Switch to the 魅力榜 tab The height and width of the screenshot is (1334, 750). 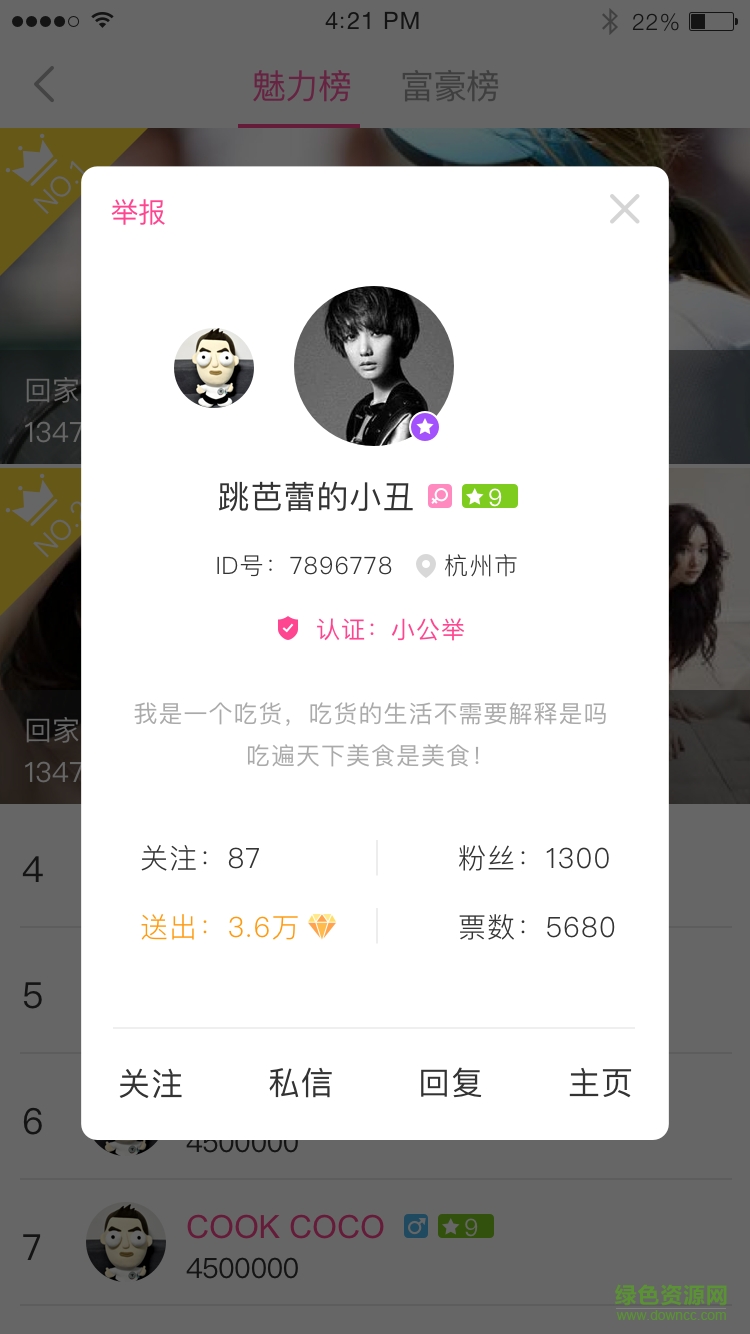tap(300, 87)
